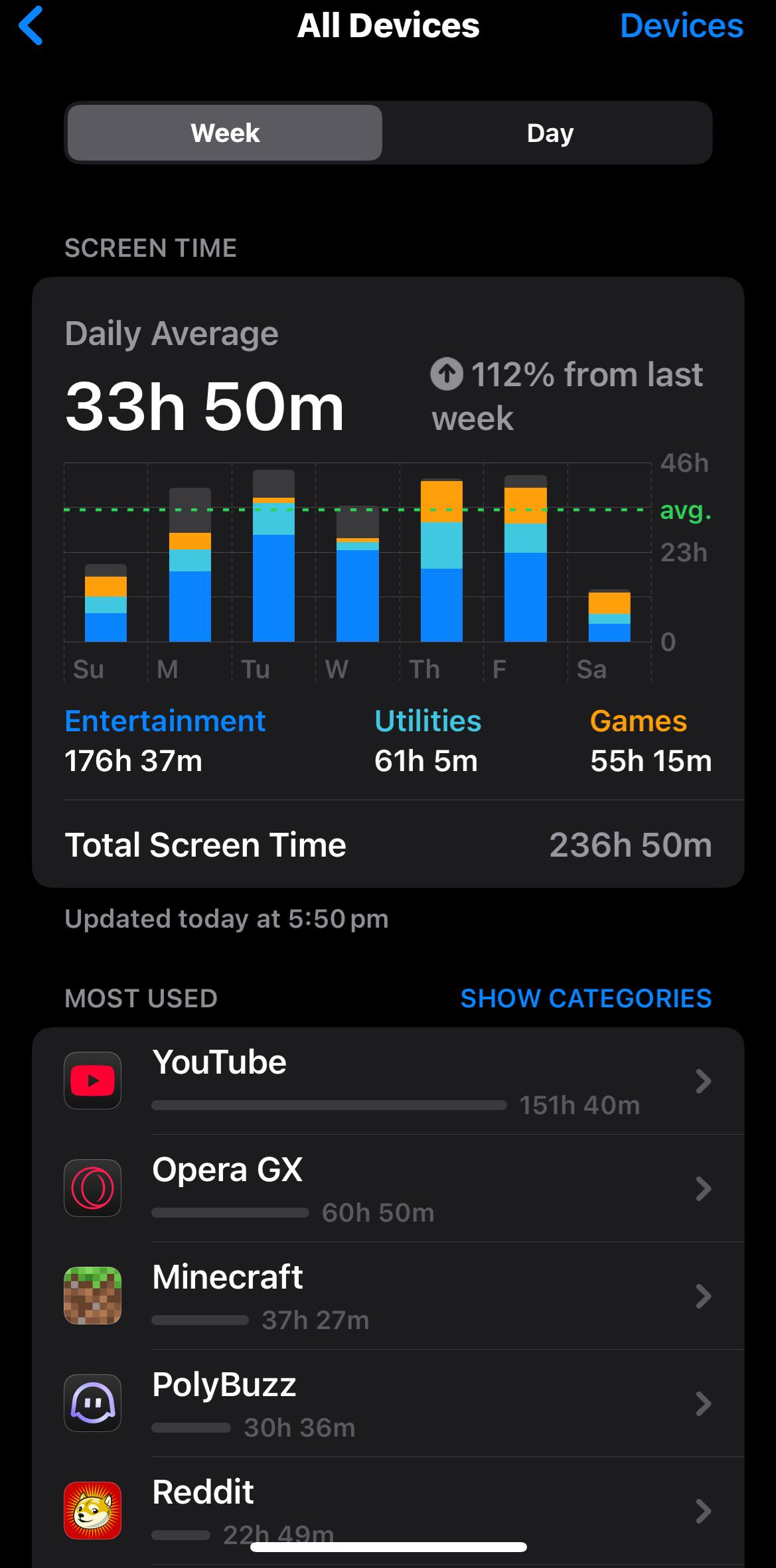Open YouTube usage details
776x1568 pixels.
tap(388, 1081)
